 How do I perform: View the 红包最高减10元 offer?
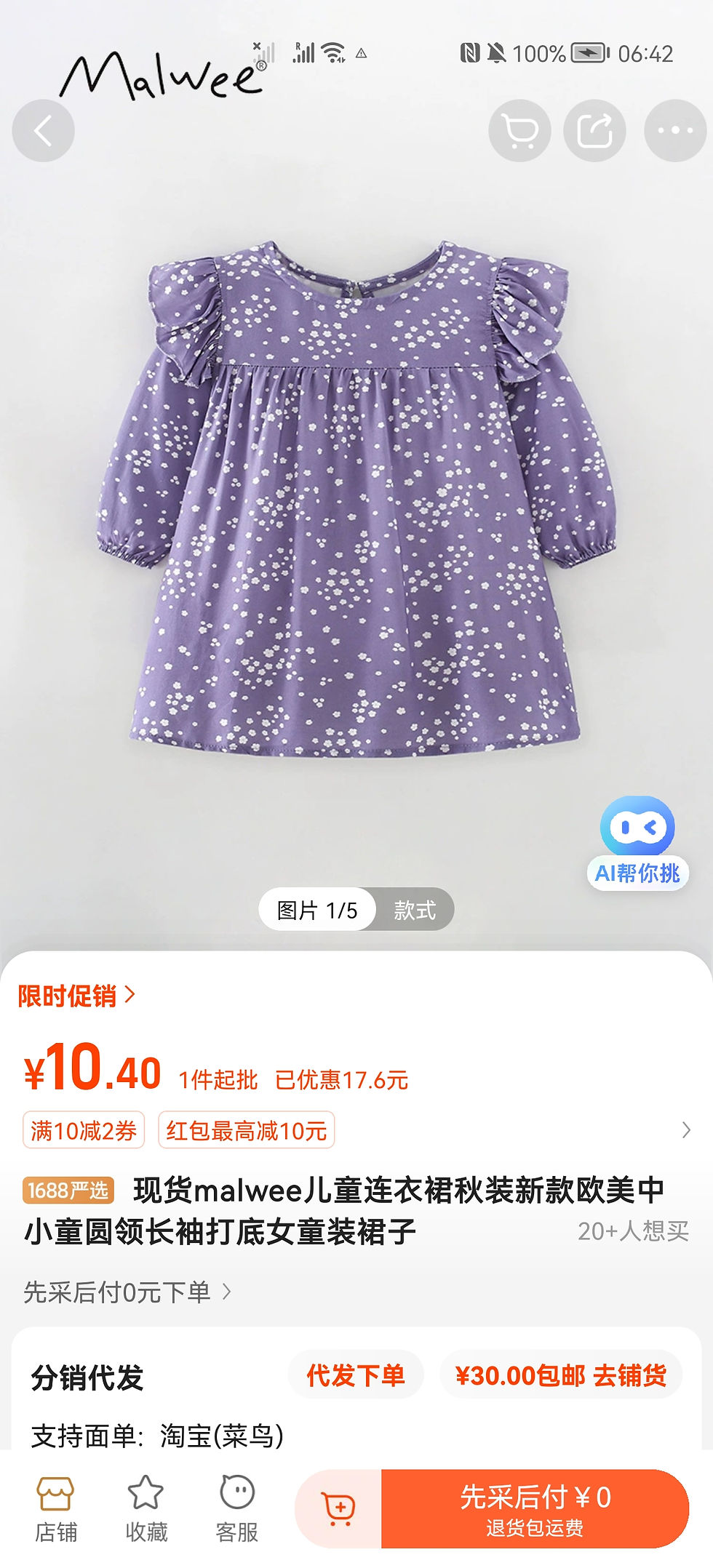[246, 1130]
